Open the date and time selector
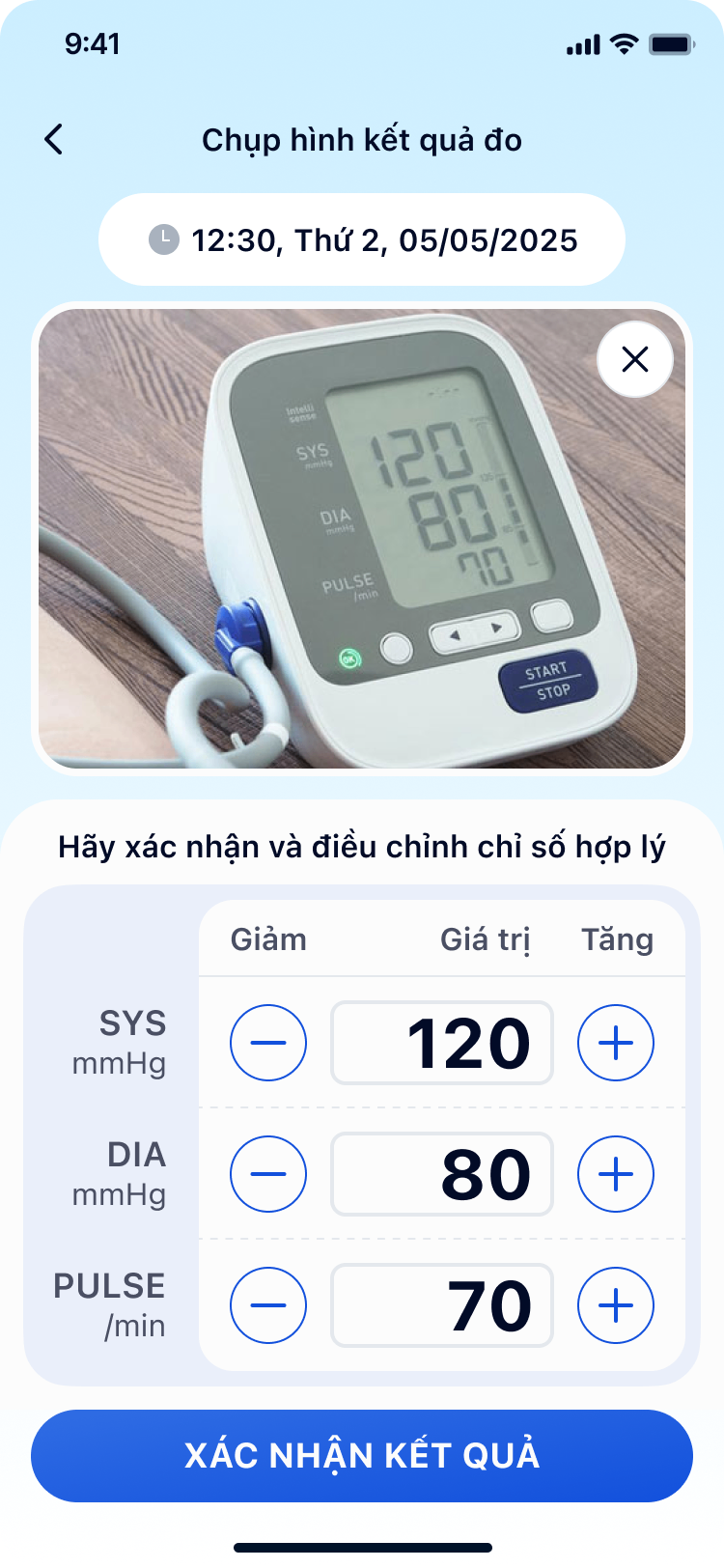 [x=362, y=238]
